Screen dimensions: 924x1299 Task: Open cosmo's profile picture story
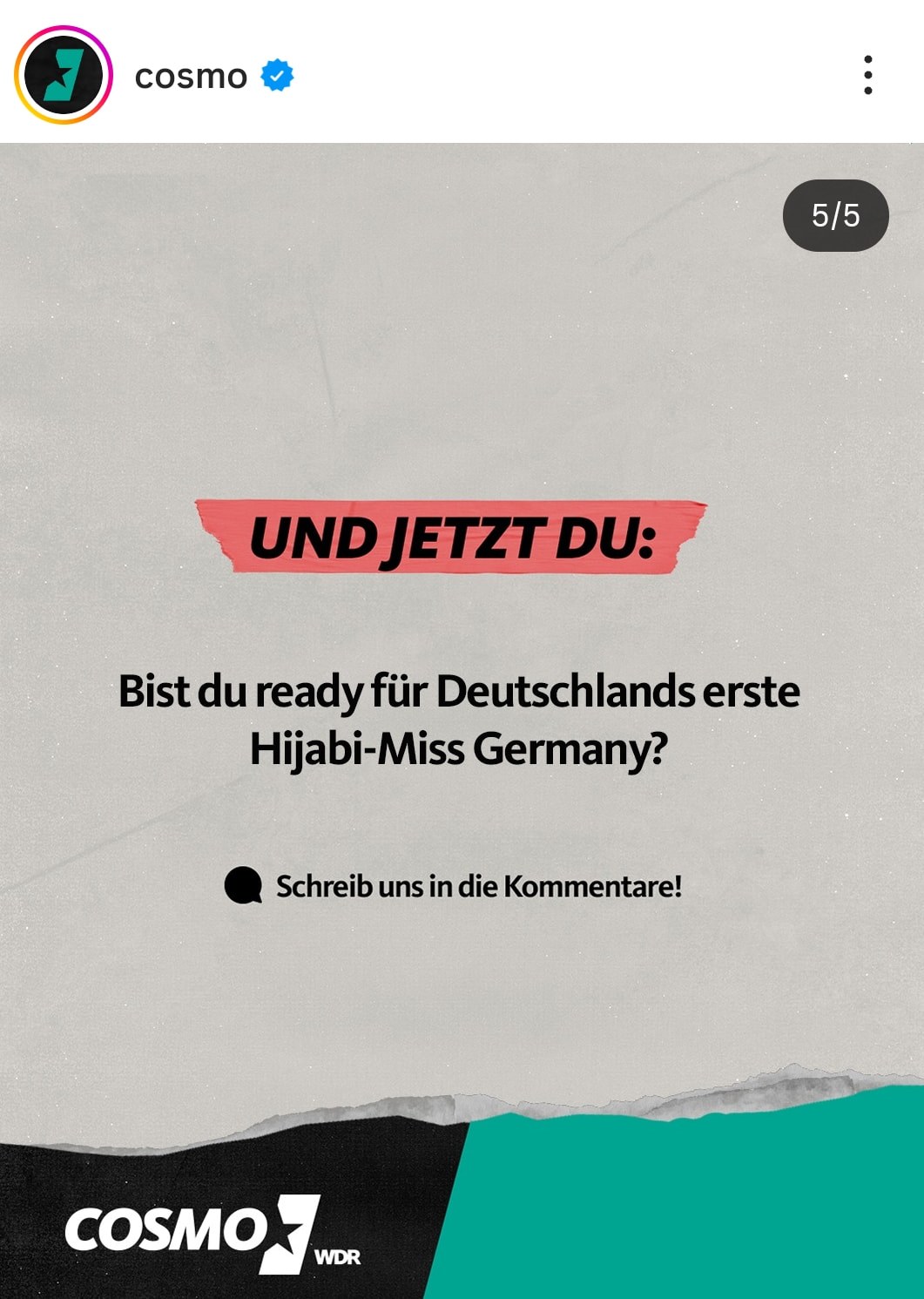[64, 75]
